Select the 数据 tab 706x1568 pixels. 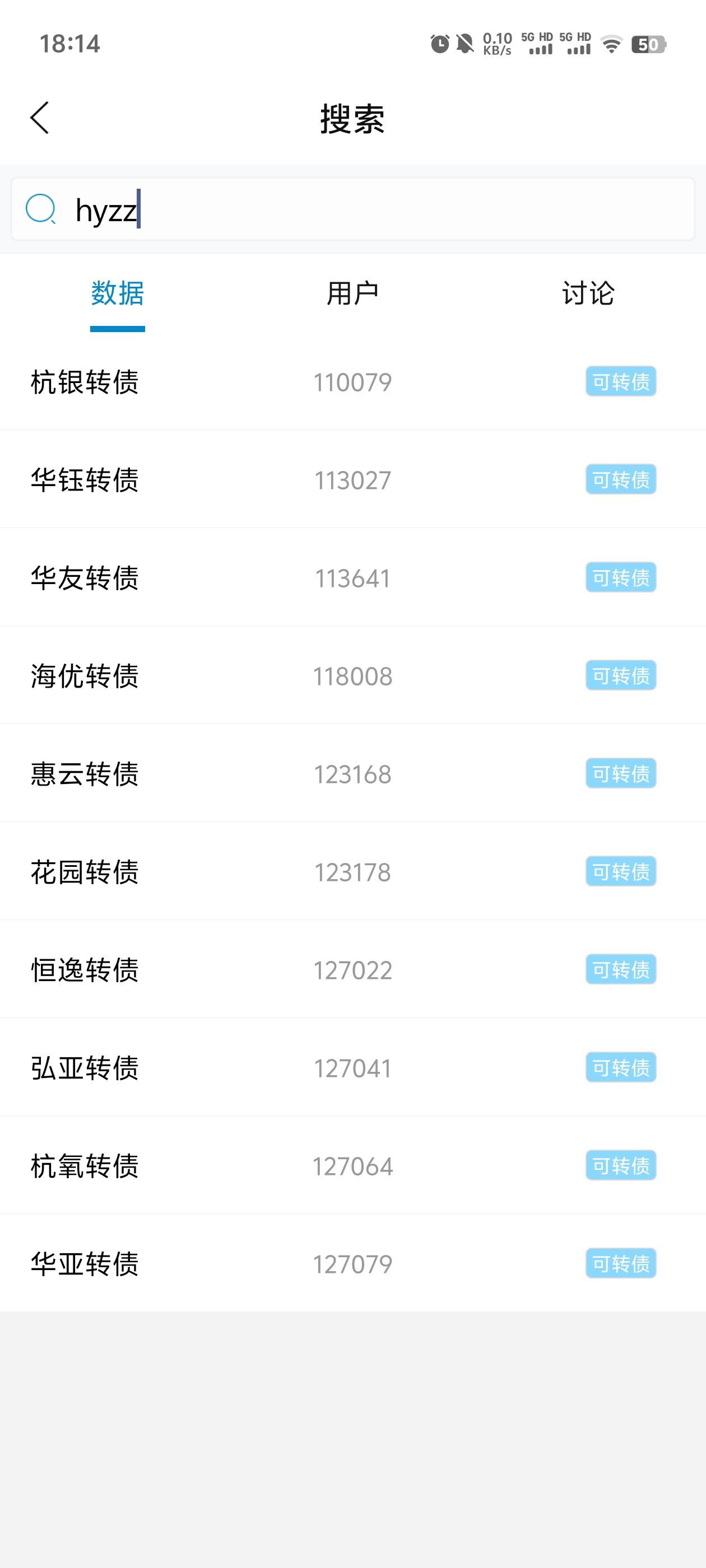coord(118,293)
